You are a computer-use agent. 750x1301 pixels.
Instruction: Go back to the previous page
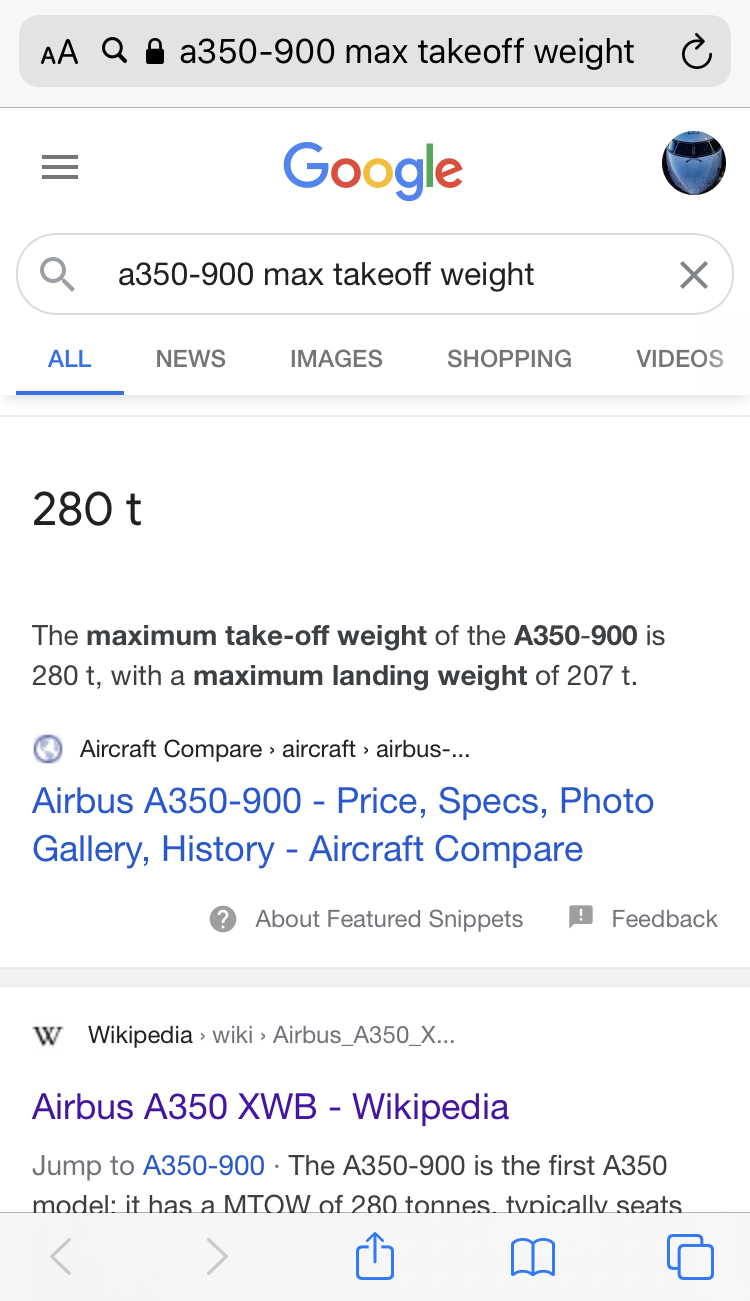(61, 1257)
